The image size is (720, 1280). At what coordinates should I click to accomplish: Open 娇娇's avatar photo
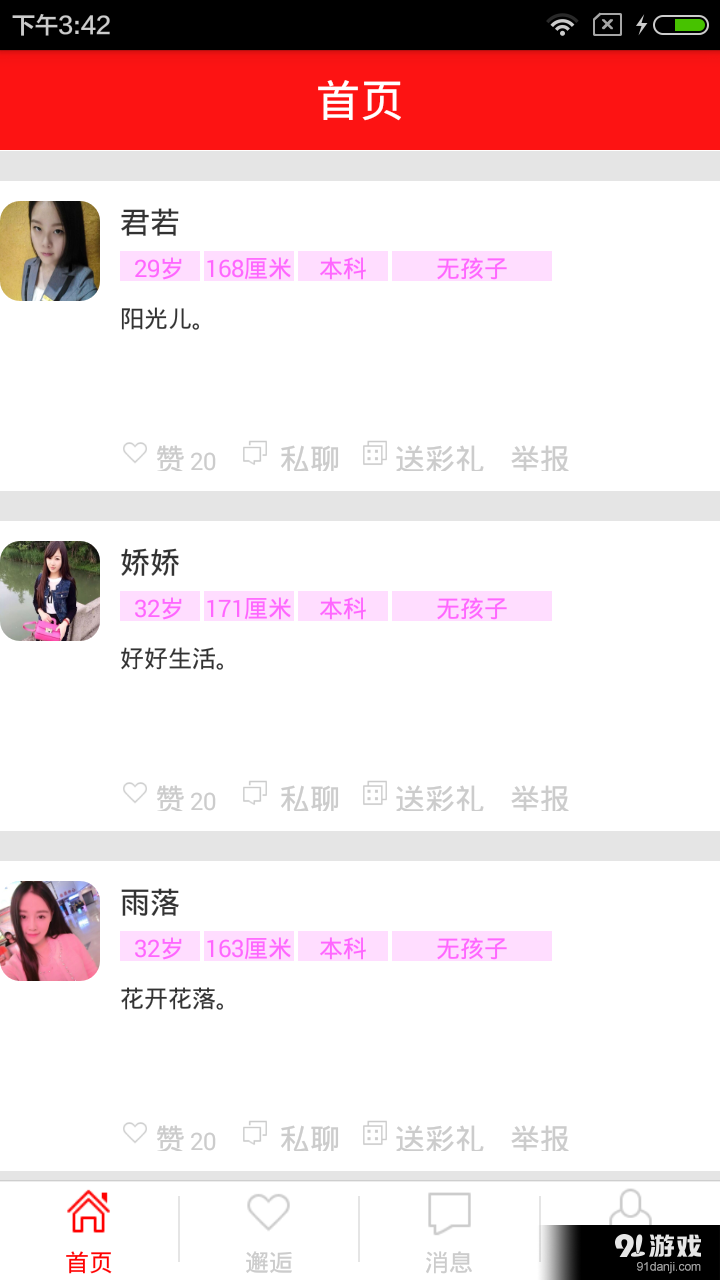tap(50, 591)
